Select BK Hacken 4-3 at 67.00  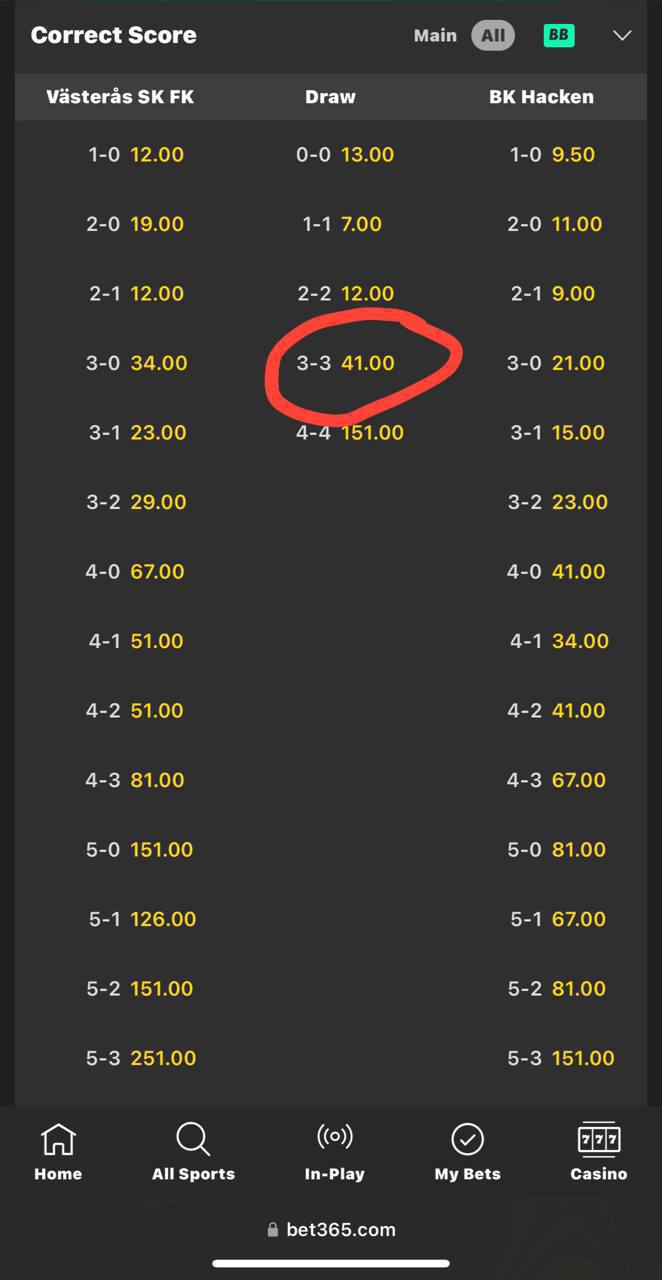pyautogui.click(x=556, y=780)
